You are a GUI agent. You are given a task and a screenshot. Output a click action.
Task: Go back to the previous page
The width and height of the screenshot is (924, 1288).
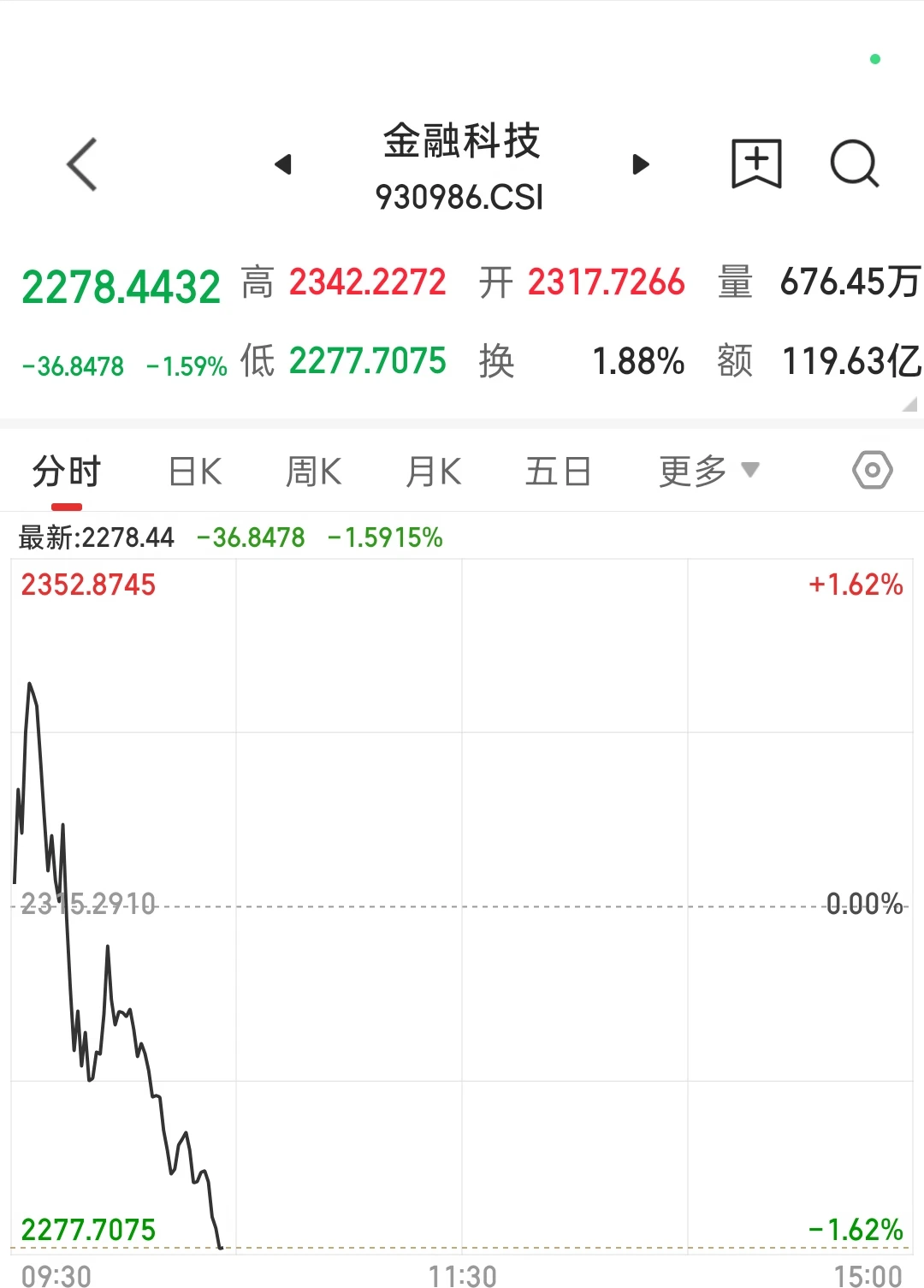pyautogui.click(x=82, y=163)
